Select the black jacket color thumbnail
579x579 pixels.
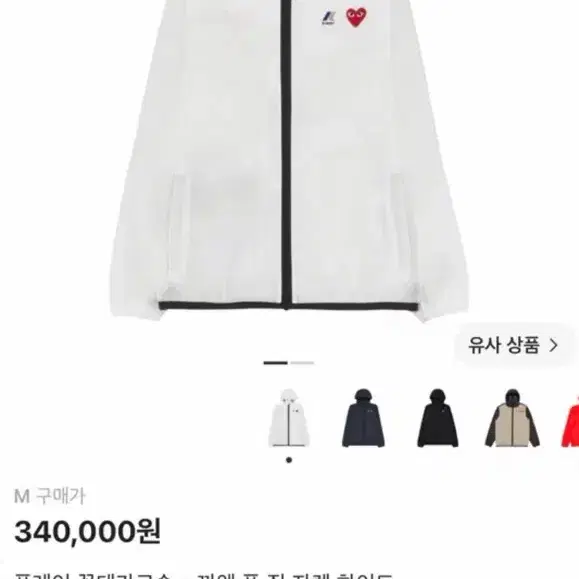[438, 418]
